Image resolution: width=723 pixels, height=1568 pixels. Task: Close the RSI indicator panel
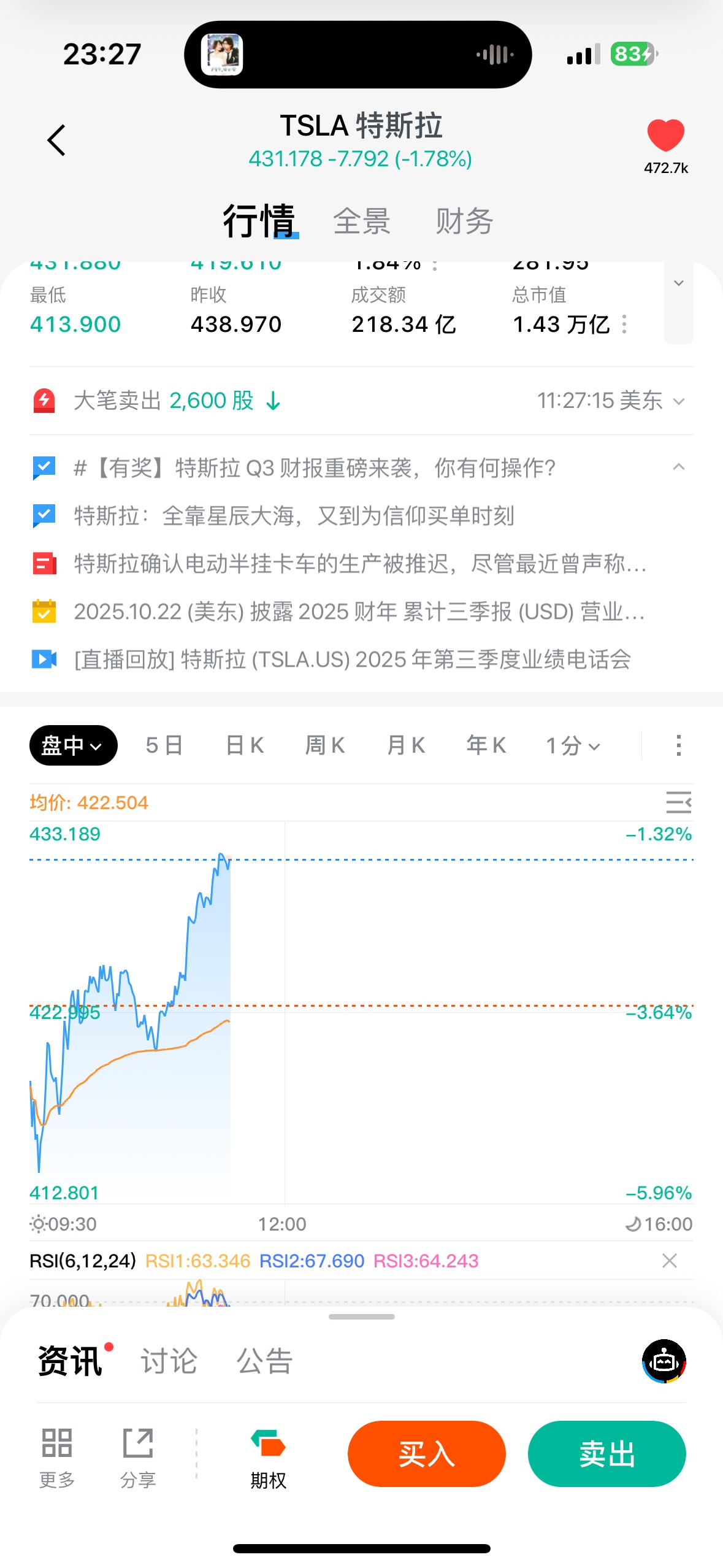click(x=669, y=1261)
